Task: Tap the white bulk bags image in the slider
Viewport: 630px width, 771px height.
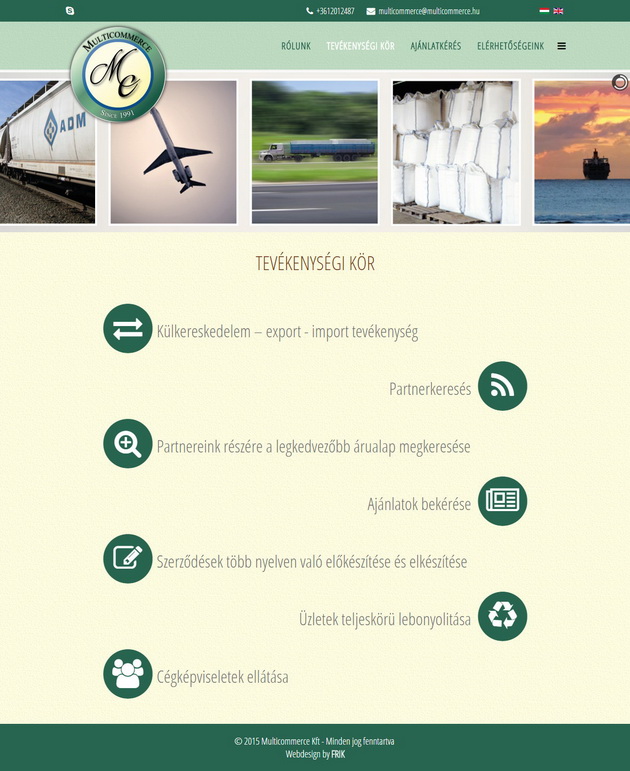Action: pos(457,152)
